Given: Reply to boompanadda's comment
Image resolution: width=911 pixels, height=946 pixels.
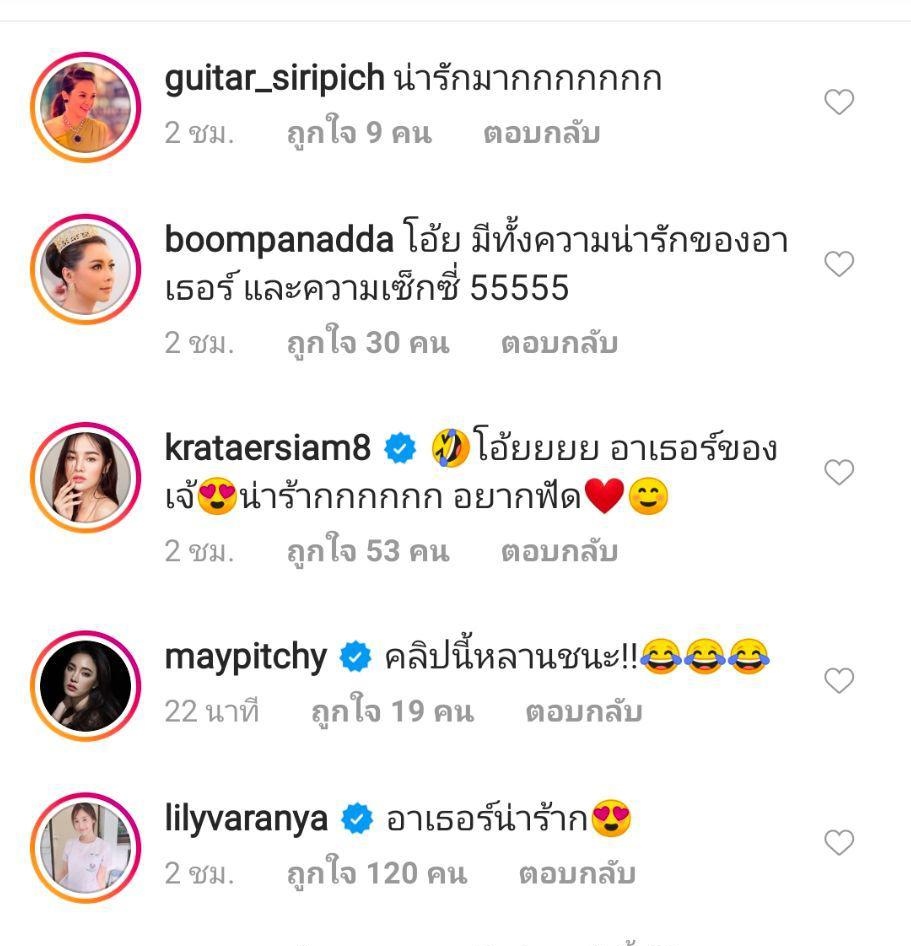Looking at the screenshot, I should (558, 343).
